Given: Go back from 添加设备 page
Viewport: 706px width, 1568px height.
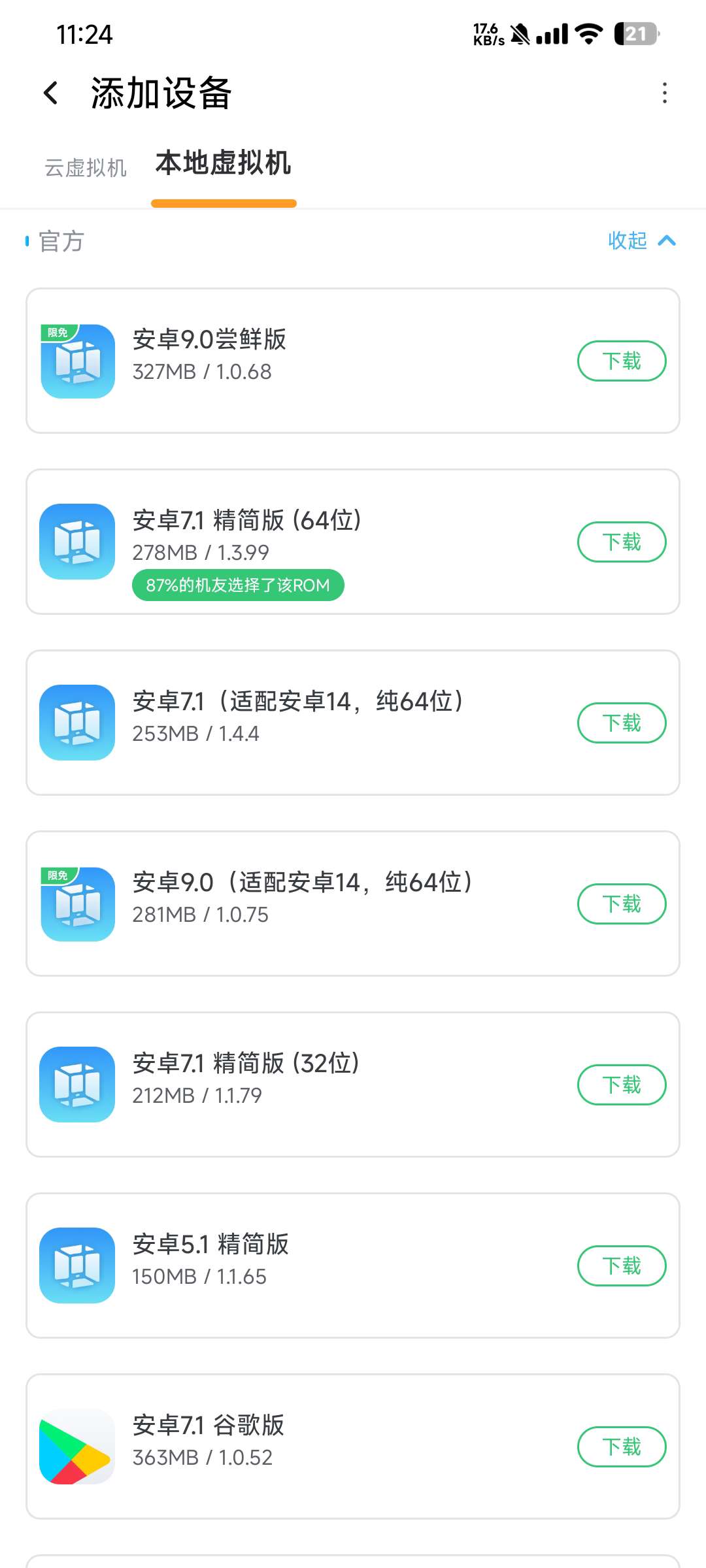Looking at the screenshot, I should click(51, 93).
